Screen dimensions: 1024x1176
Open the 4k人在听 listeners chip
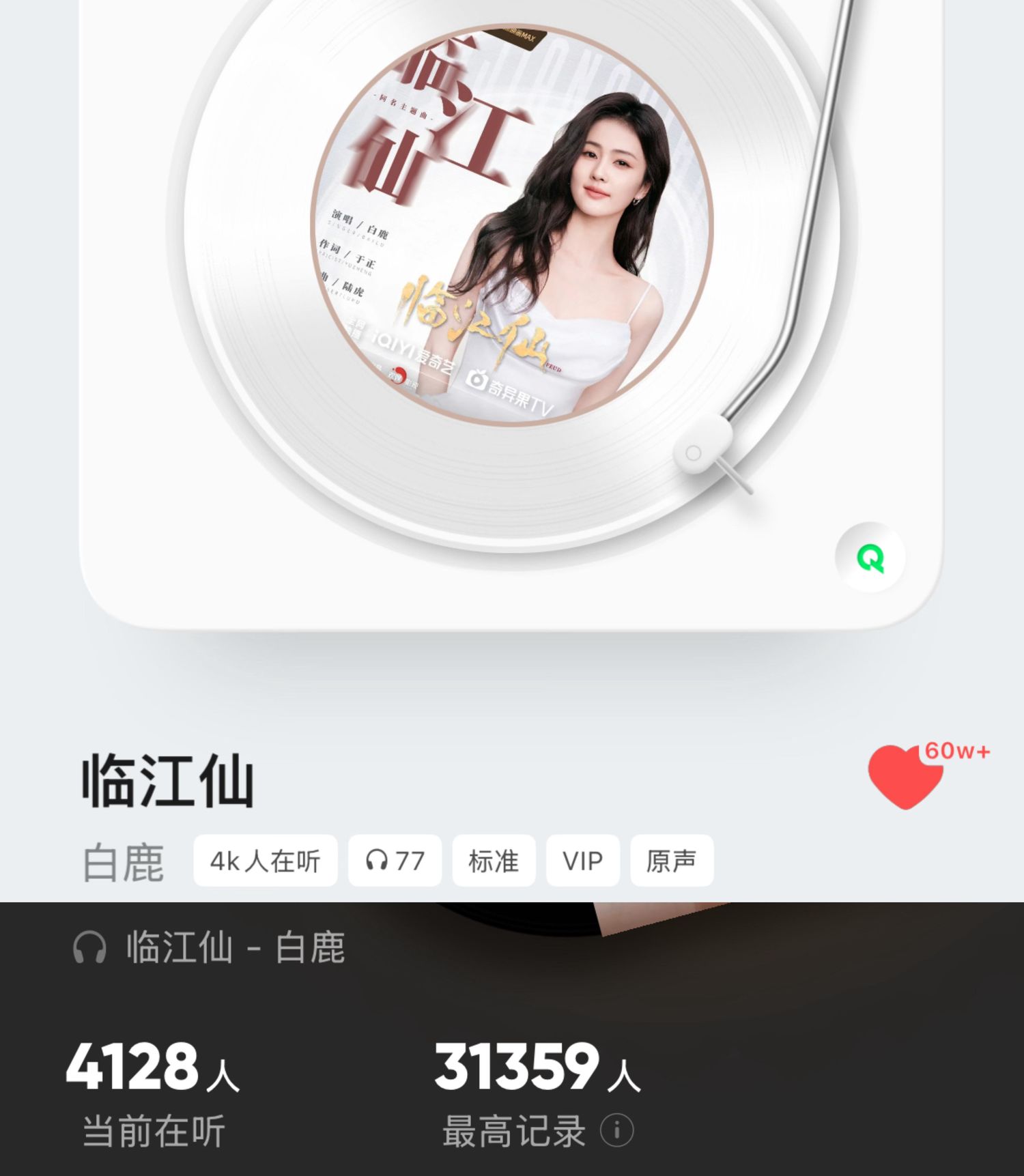point(265,861)
